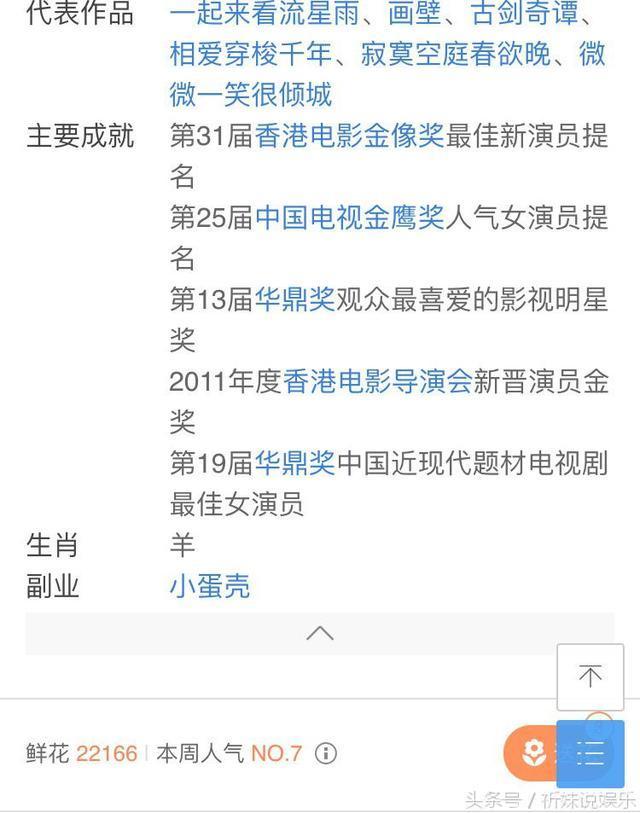640x813 pixels.
Task: Open the 香港电影金像奖 link
Action: coord(349,136)
